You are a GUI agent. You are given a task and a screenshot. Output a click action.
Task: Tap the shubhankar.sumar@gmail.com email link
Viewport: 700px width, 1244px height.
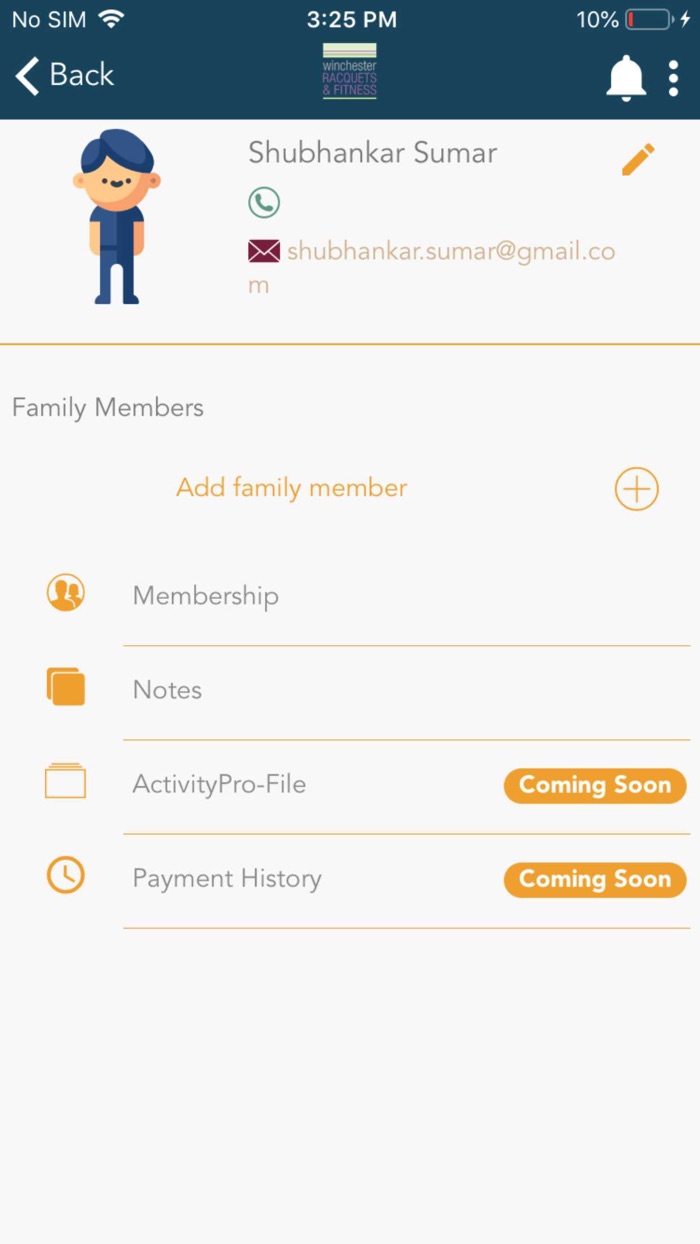click(x=450, y=252)
